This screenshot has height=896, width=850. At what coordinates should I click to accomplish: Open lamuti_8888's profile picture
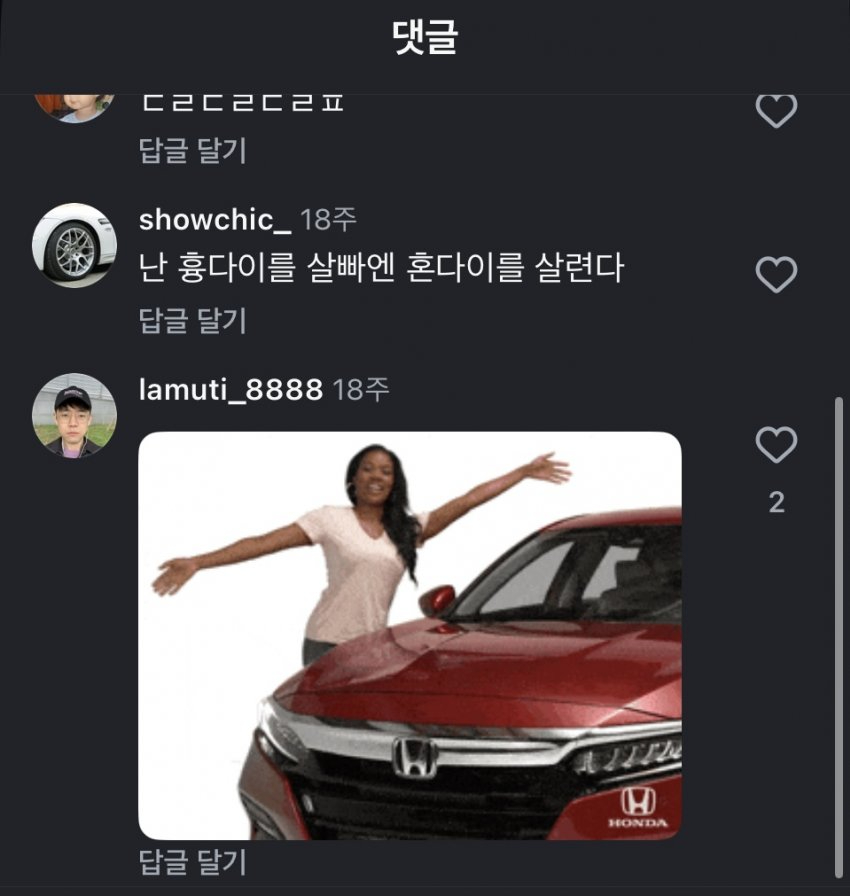(x=75, y=415)
